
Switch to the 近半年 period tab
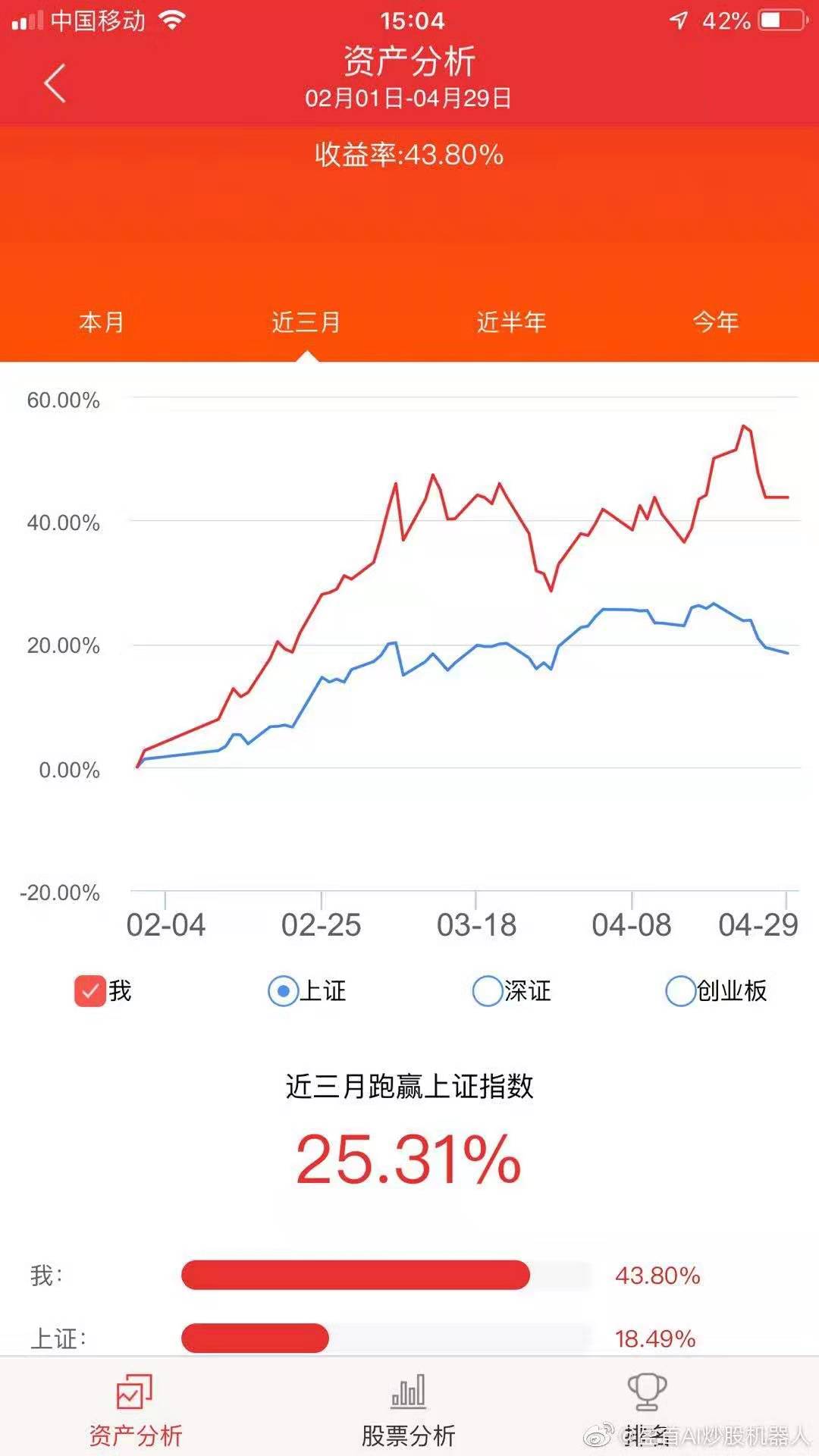[511, 322]
